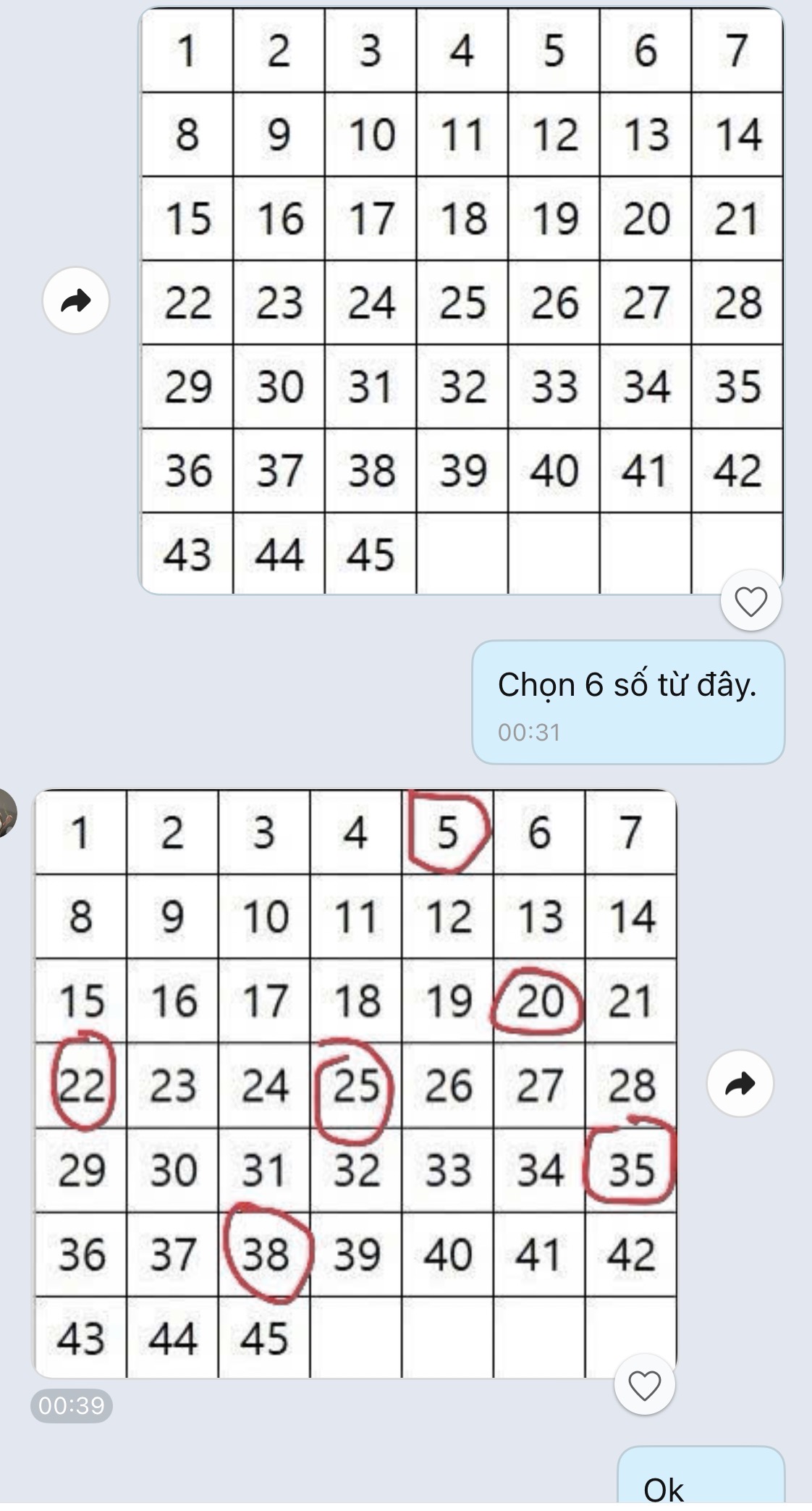Open the sender's profile avatar
This screenshot has width=812, height=1511.
click(x=6, y=813)
